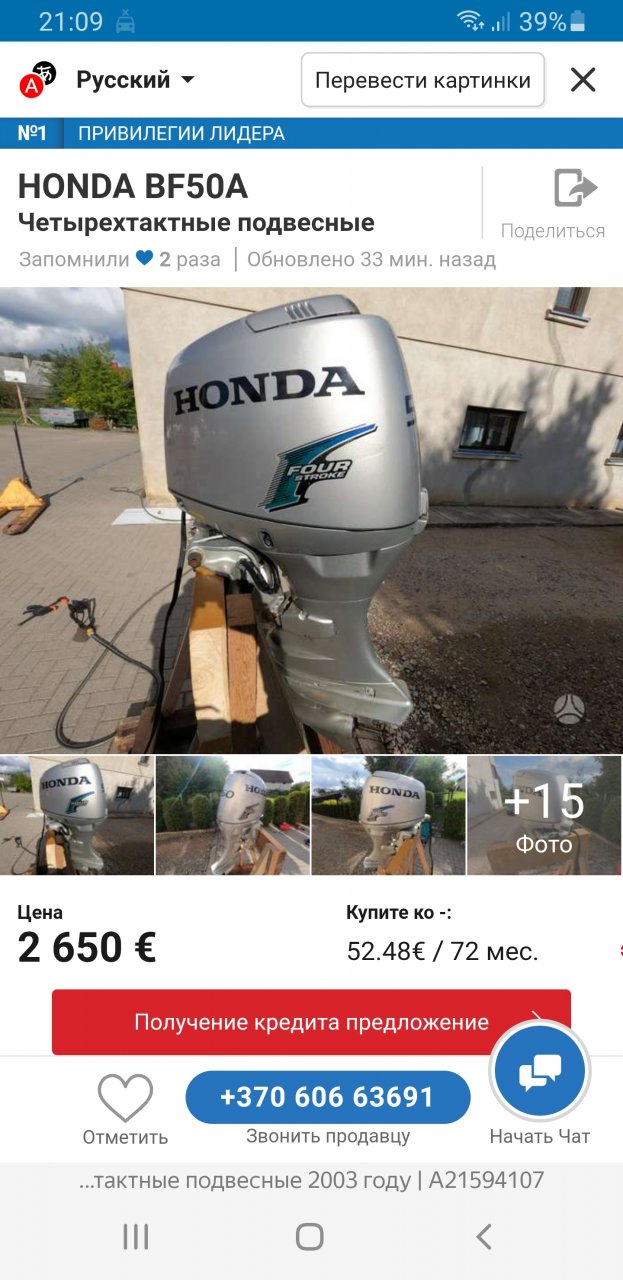Image resolution: width=623 pixels, height=1280 pixels.
Task: View the +15 Фото gallery
Action: 544,815
